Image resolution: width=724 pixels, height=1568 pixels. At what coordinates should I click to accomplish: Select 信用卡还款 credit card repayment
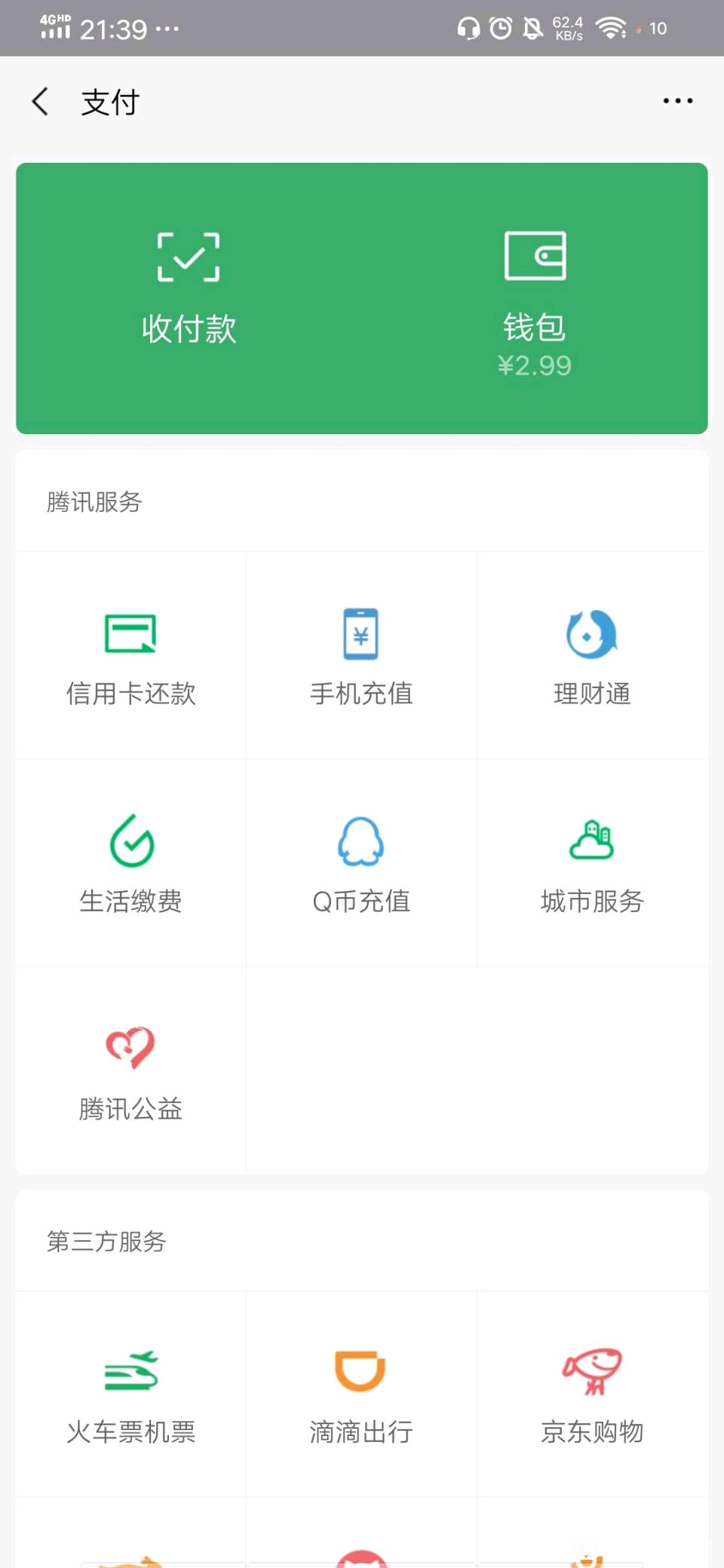pyautogui.click(x=130, y=656)
